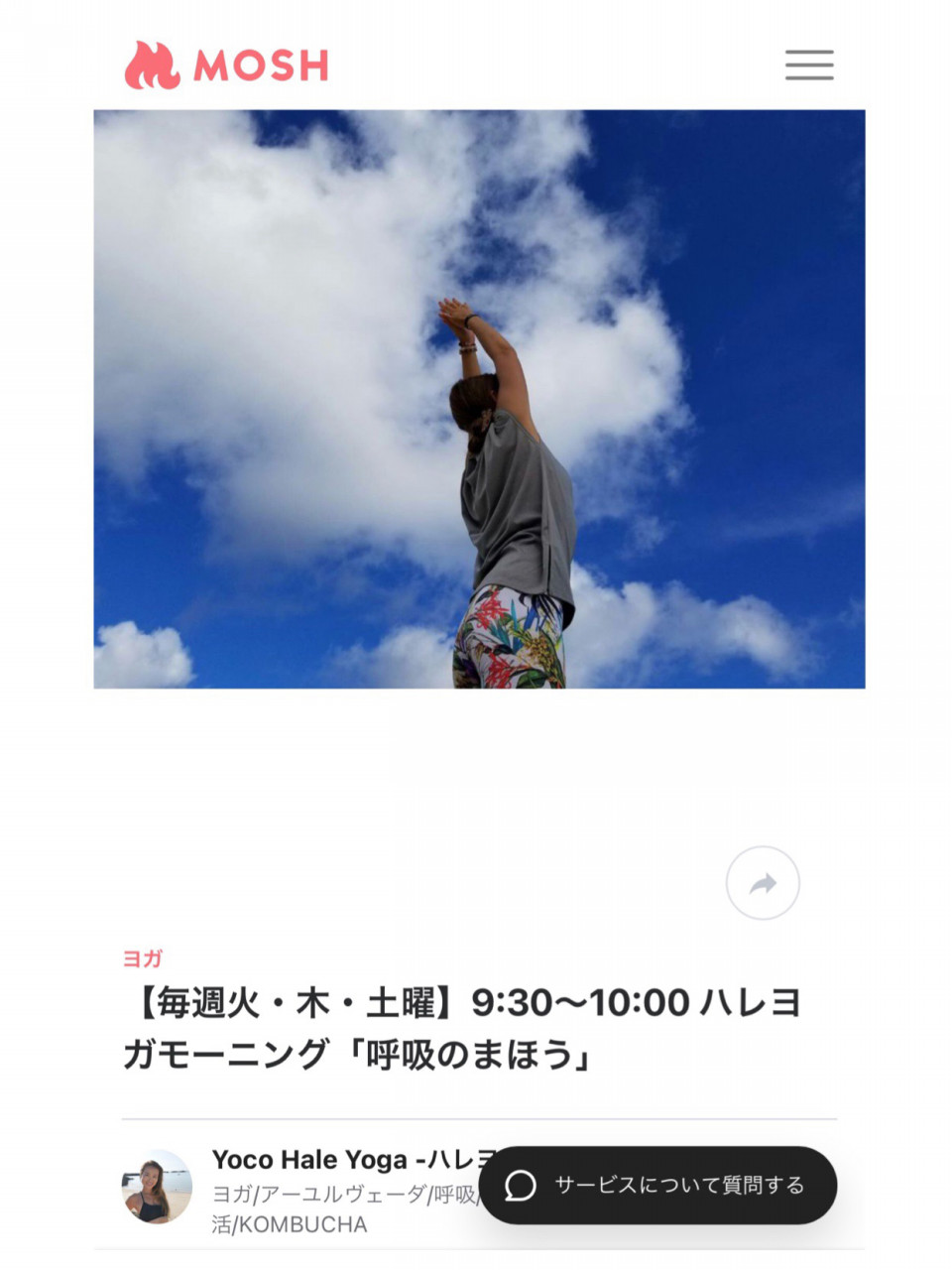Tap サービスについて質問する button
Image resolution: width=952 pixels, height=1270 pixels.
[658, 1185]
